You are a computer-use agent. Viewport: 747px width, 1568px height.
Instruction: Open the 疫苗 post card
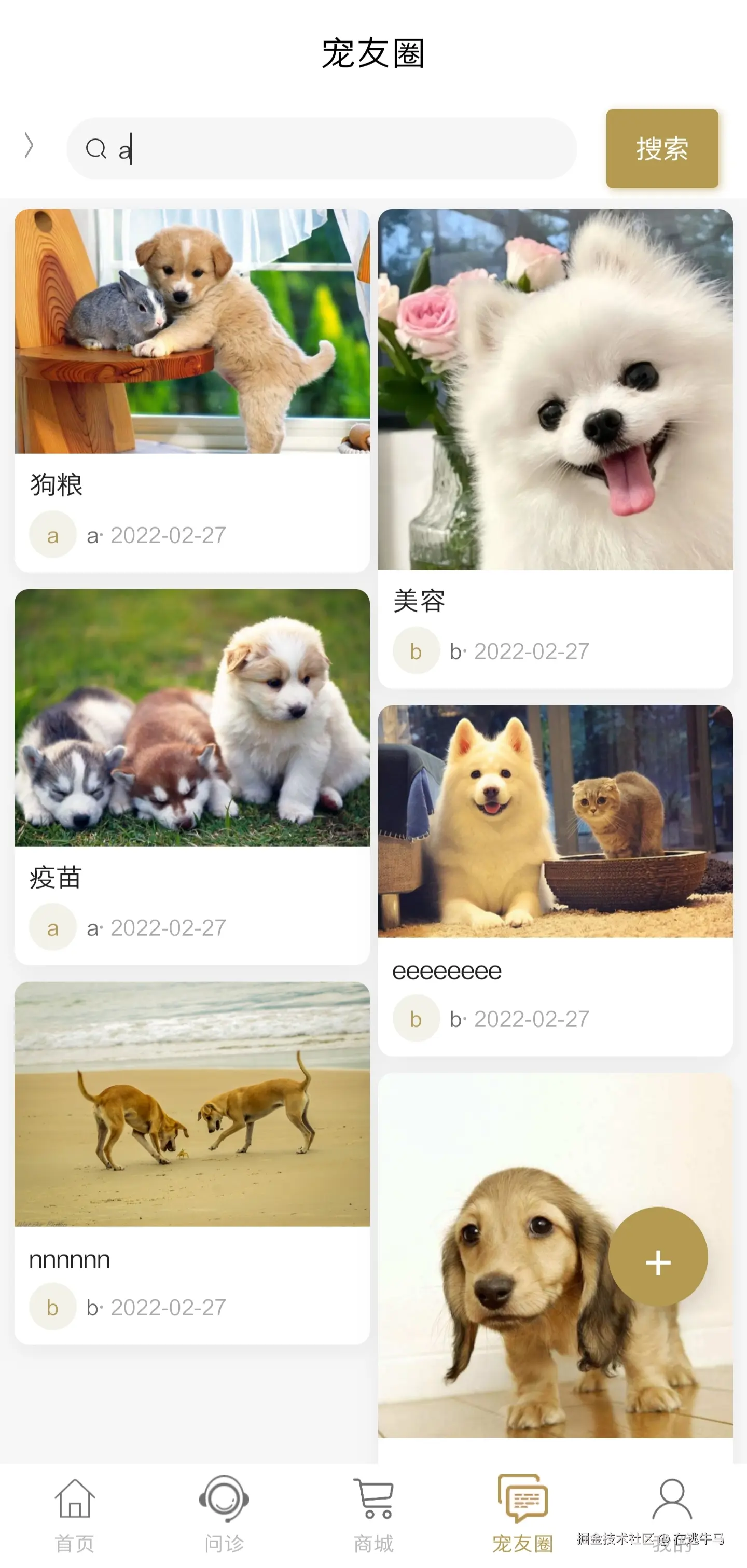click(192, 776)
